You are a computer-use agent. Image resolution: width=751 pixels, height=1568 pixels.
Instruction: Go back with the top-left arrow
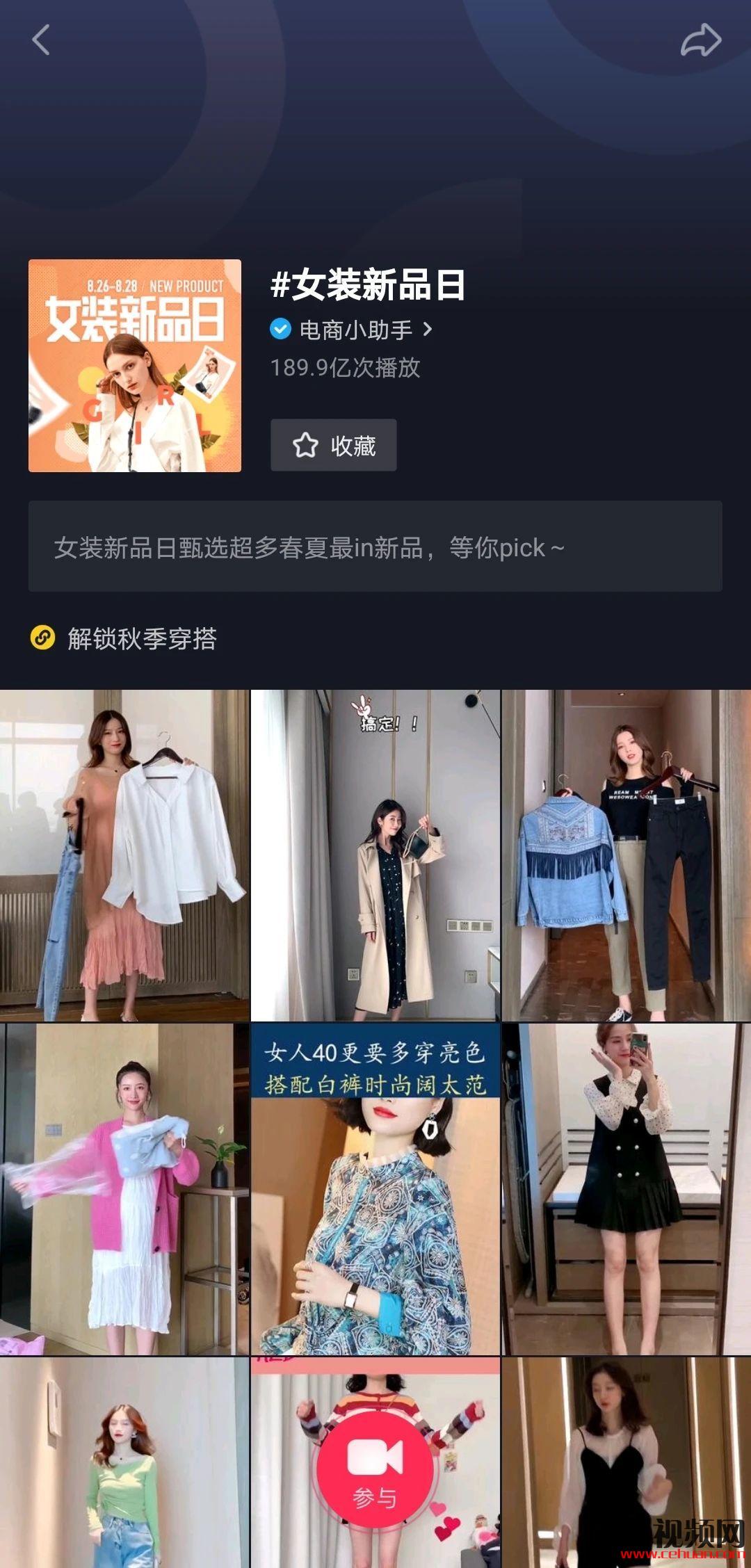click(x=41, y=40)
